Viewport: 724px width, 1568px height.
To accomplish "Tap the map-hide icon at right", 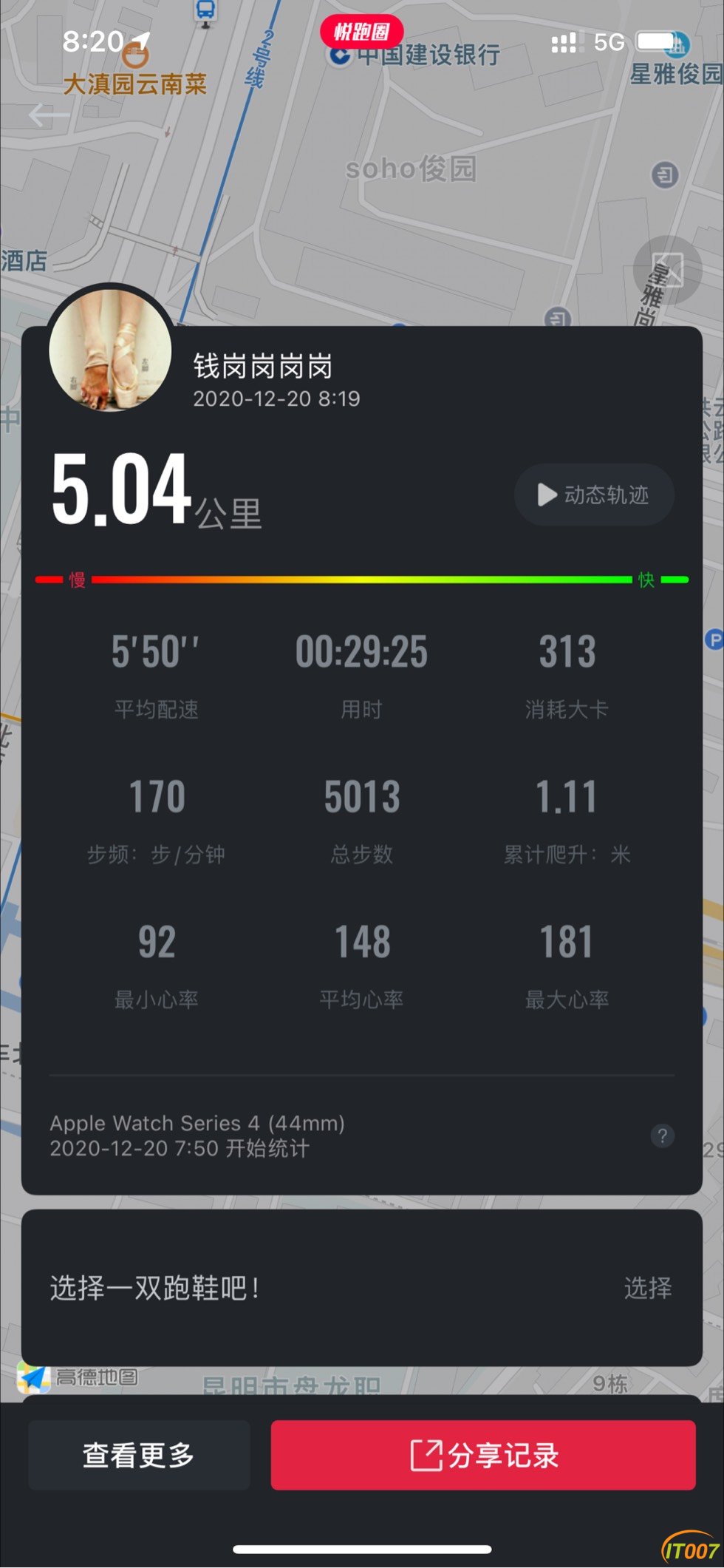I will [667, 270].
